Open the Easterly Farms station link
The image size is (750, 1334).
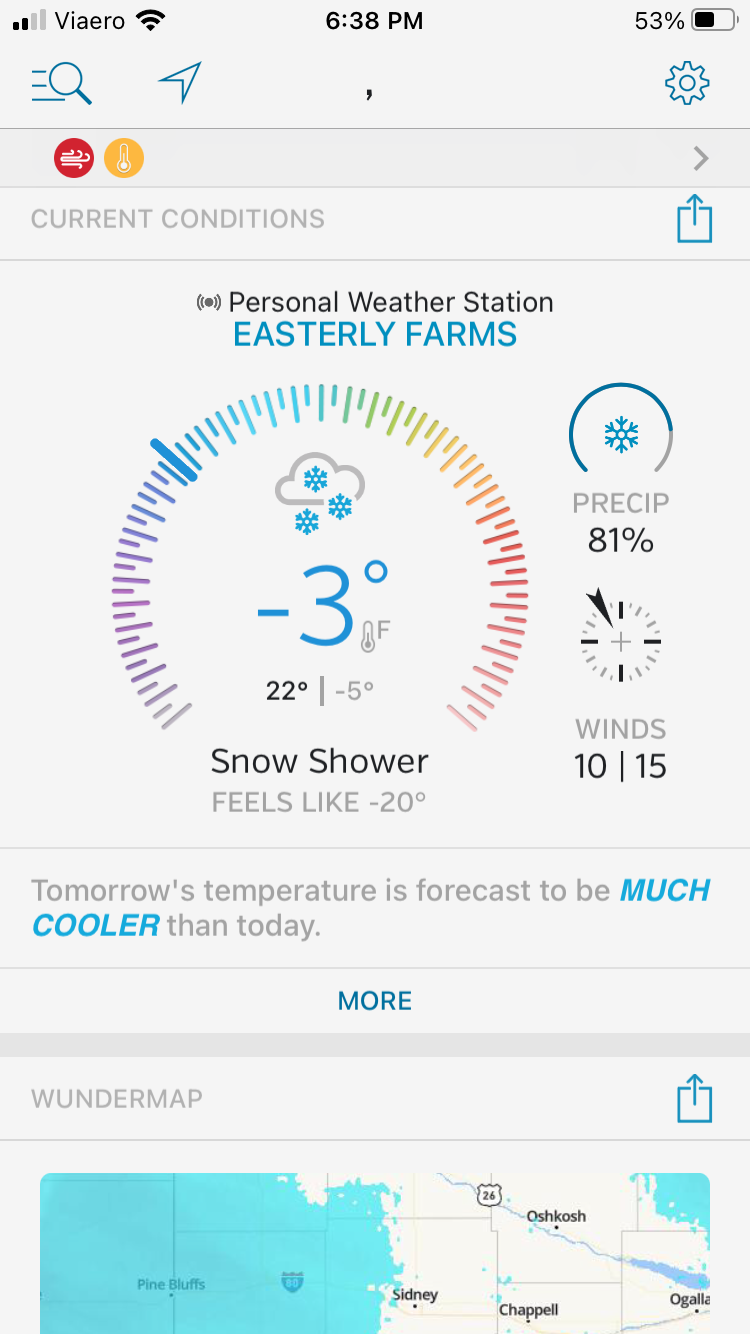coord(375,334)
